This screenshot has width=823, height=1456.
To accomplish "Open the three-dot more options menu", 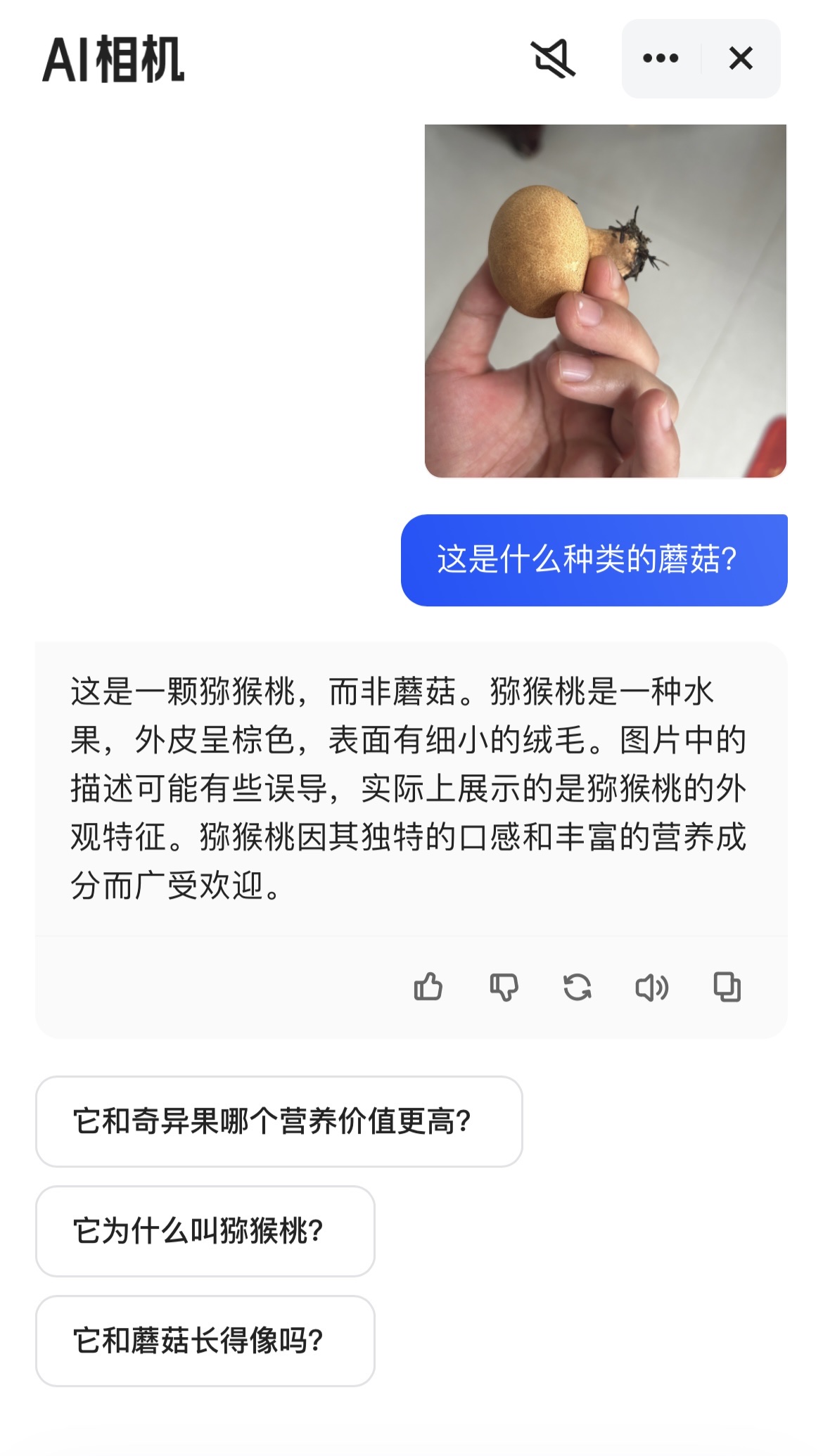I will (x=661, y=58).
